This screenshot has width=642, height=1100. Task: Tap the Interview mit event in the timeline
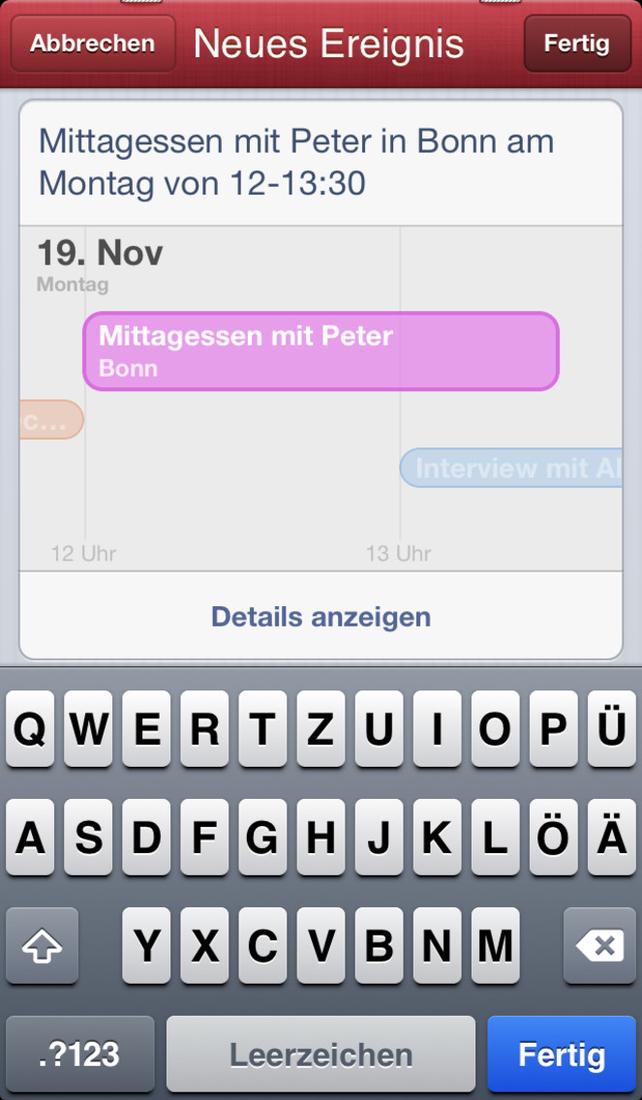[x=511, y=468]
